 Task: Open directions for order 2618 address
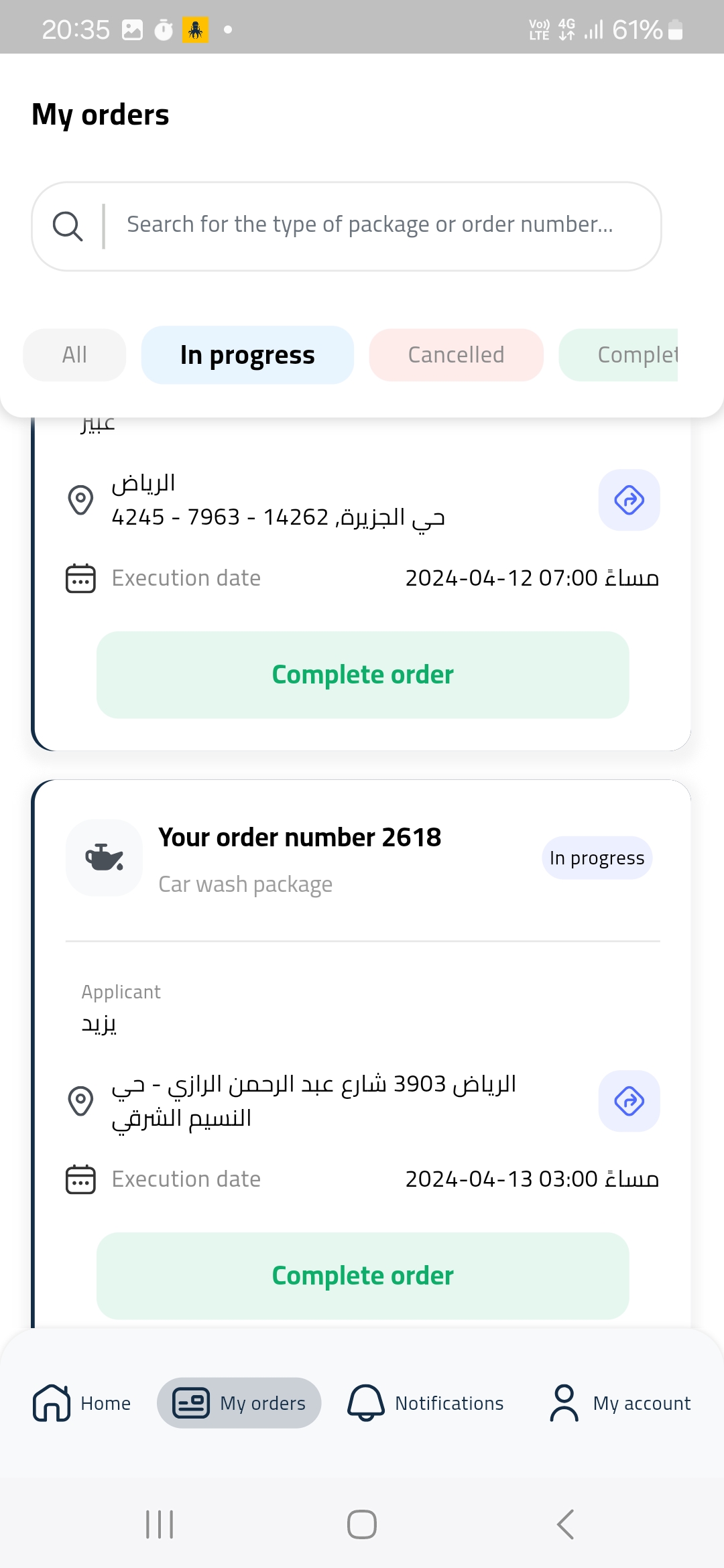pos(629,1101)
